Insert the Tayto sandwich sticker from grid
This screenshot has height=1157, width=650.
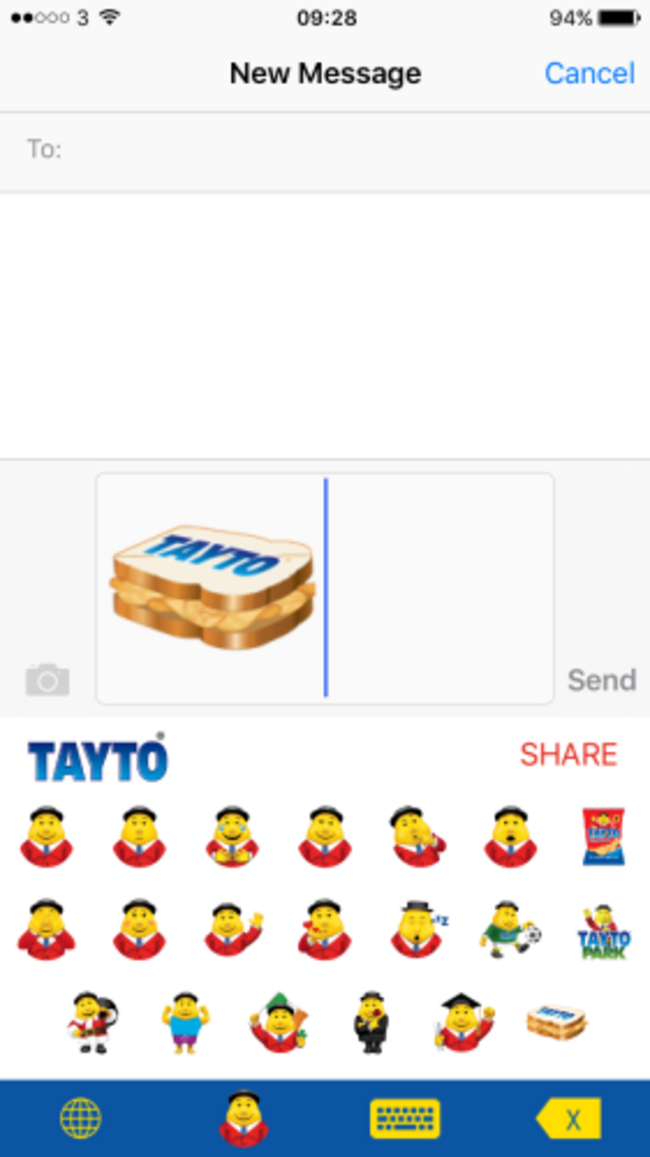pyautogui.click(x=556, y=1021)
